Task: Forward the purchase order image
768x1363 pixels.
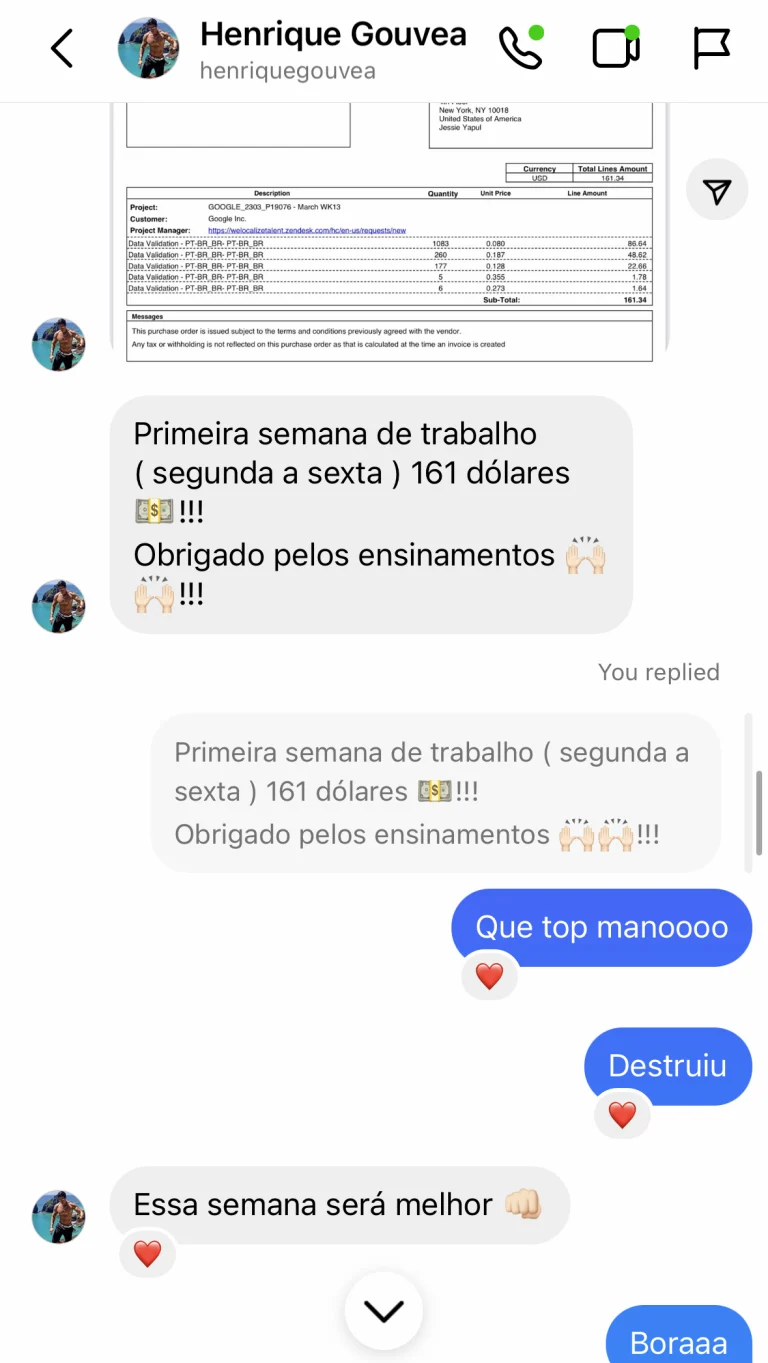Action: [x=717, y=191]
